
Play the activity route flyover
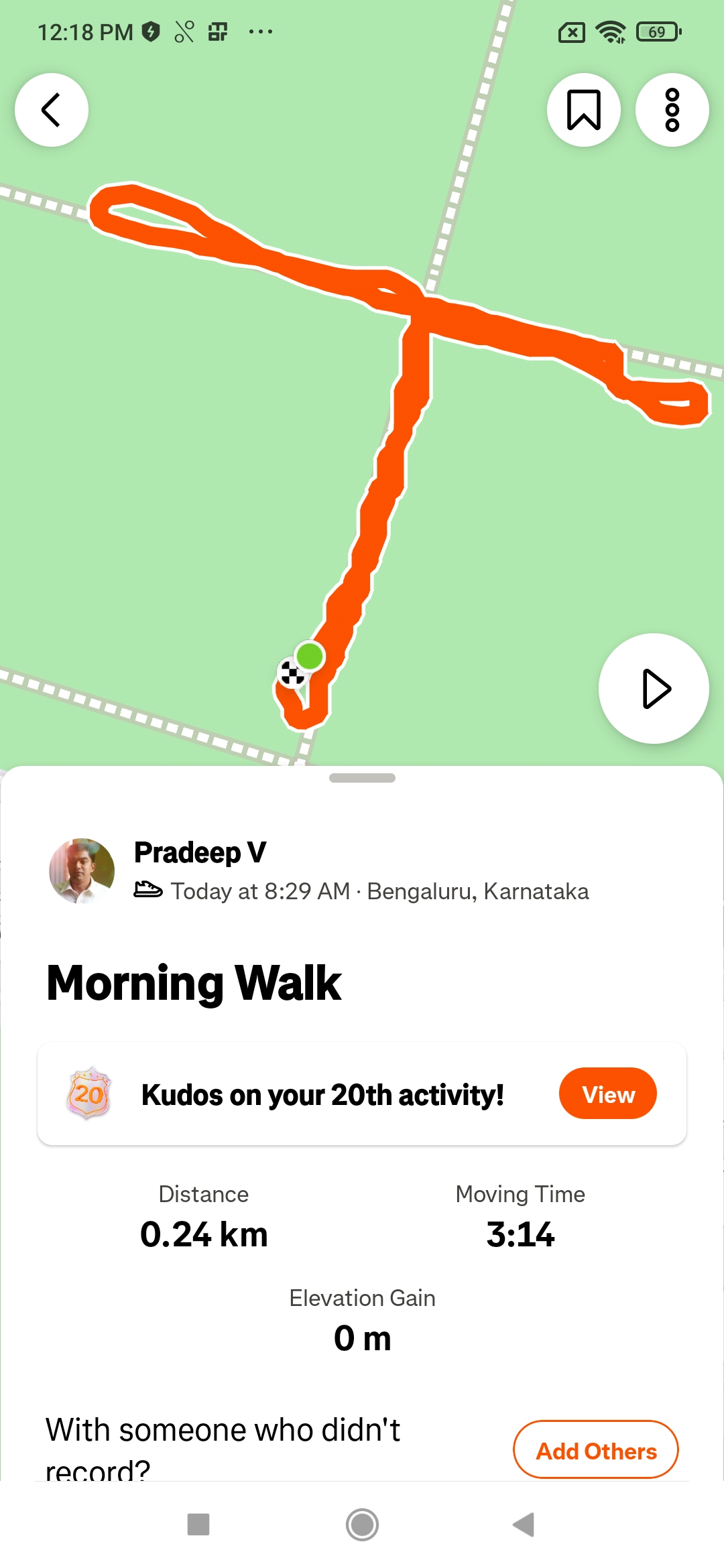tap(654, 688)
